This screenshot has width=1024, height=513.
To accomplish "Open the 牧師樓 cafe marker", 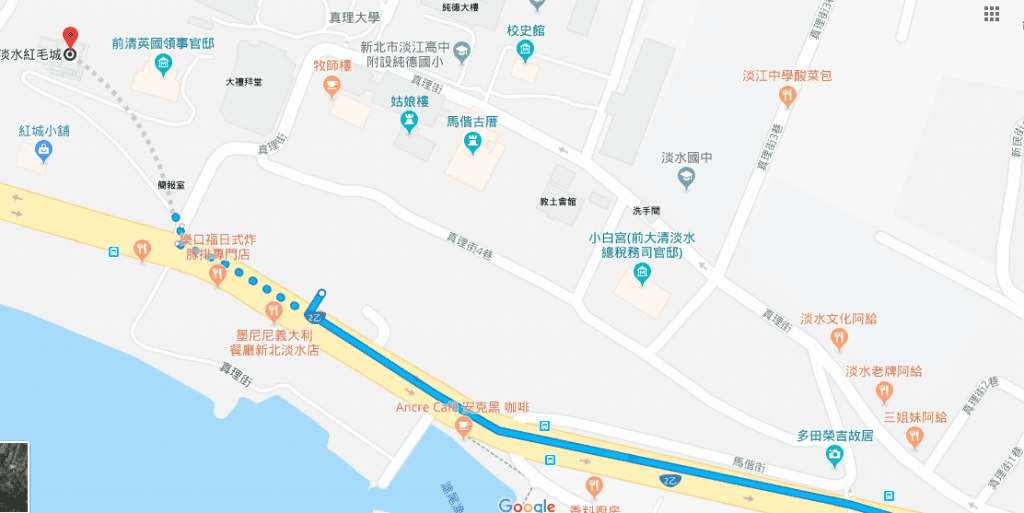I will tap(333, 88).
